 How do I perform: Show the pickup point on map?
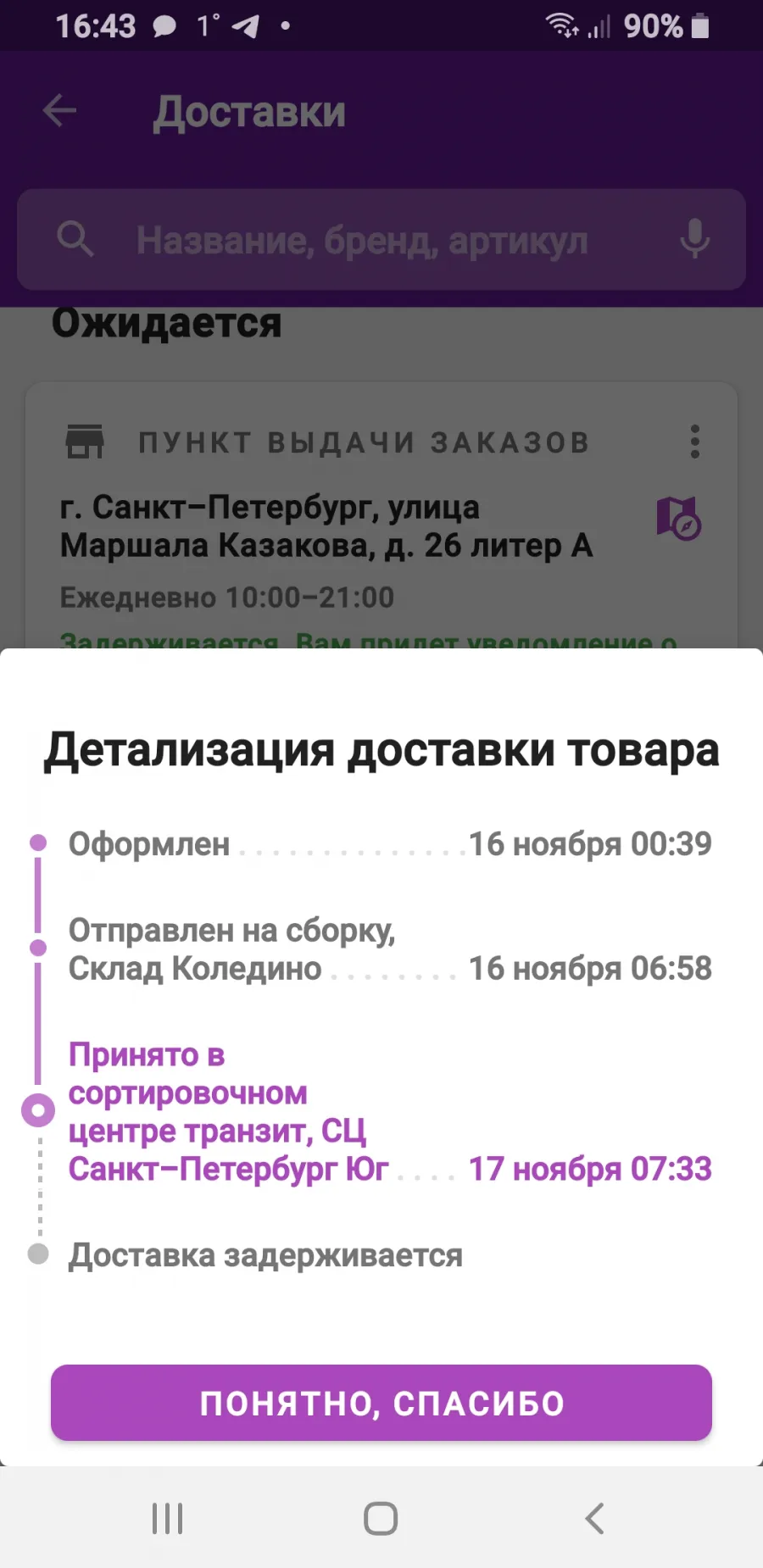click(679, 518)
